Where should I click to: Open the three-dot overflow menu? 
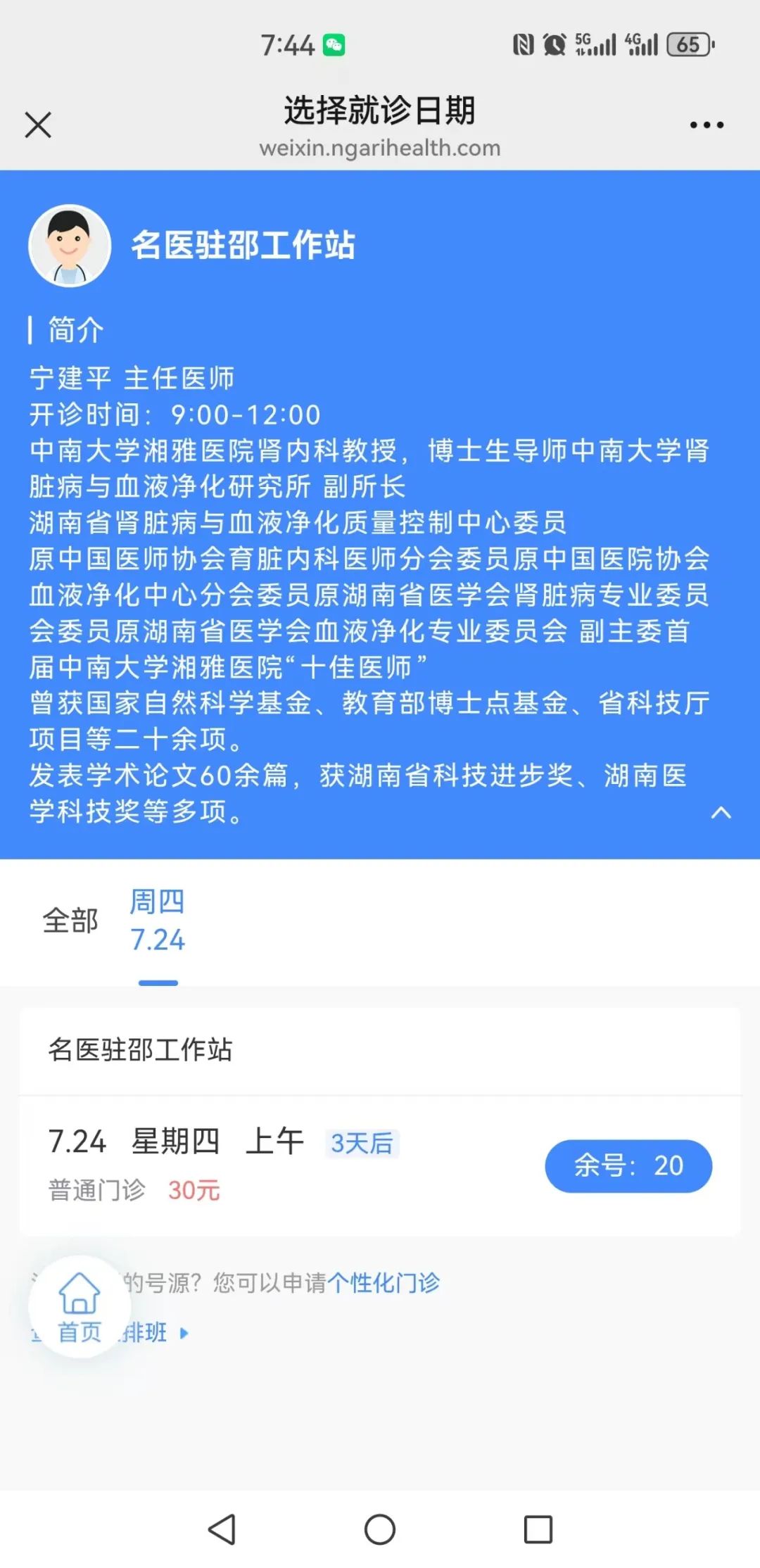coord(707,125)
